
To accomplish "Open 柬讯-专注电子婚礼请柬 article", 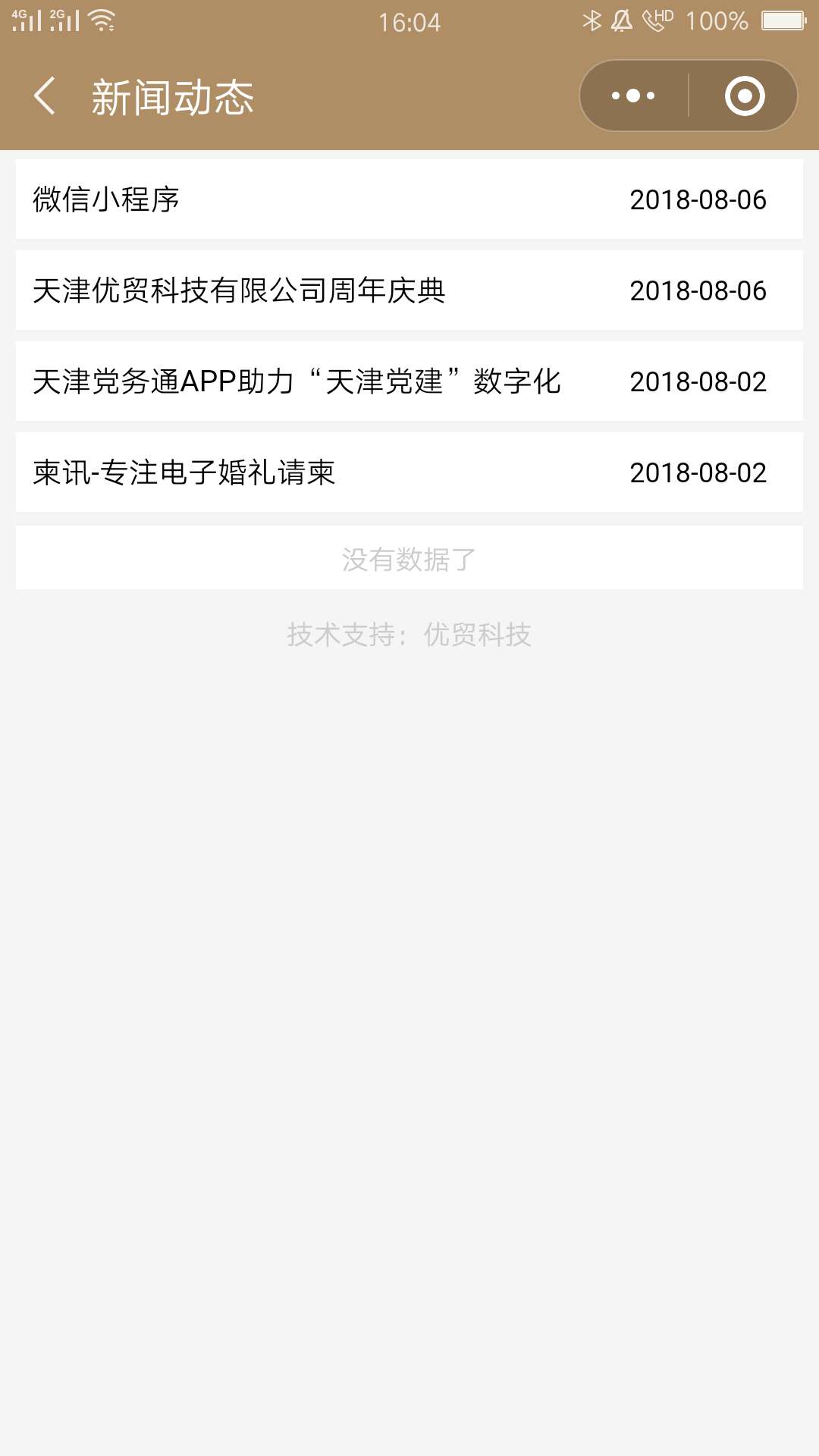I will coord(409,472).
